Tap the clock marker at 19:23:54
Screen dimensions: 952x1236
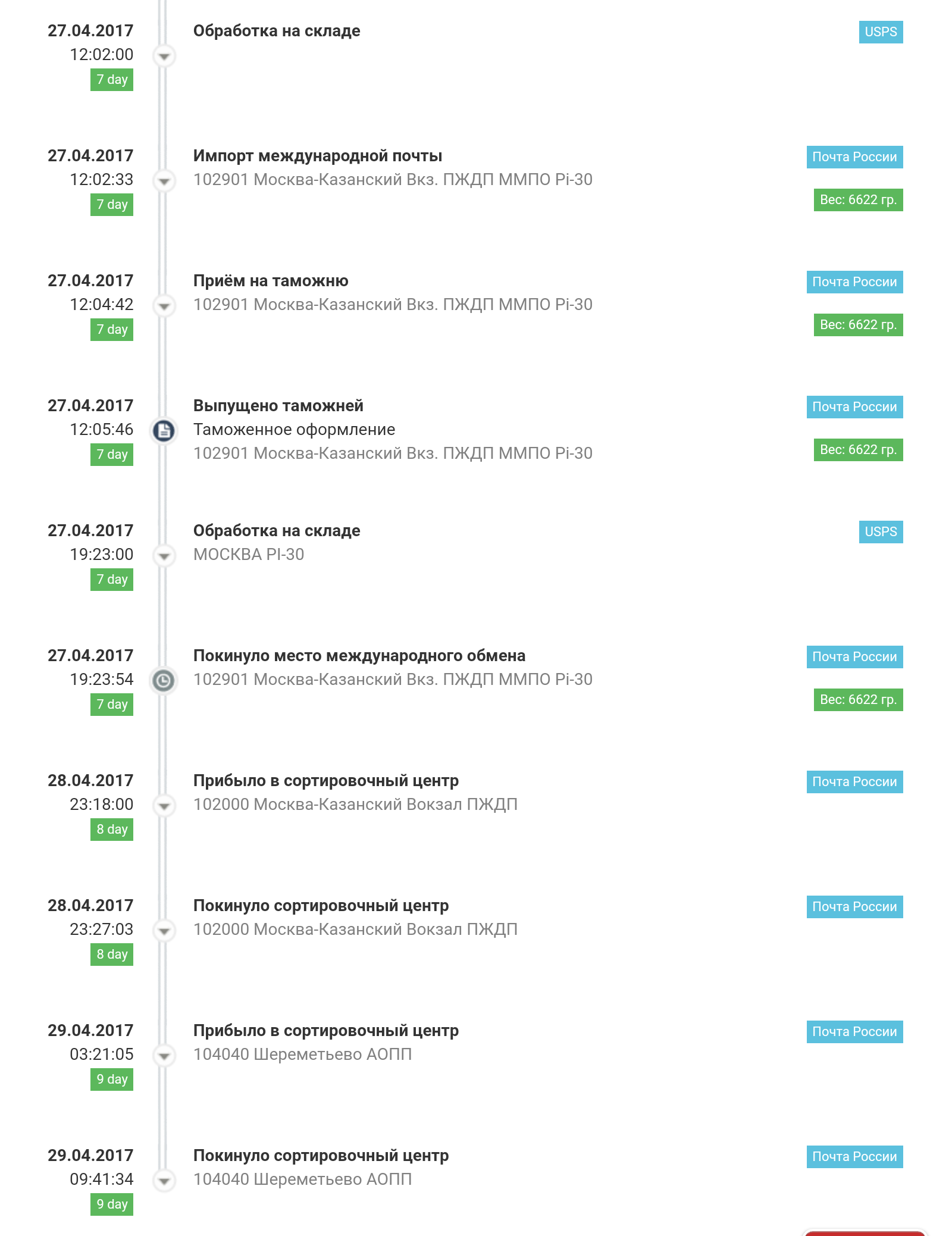pos(164,680)
